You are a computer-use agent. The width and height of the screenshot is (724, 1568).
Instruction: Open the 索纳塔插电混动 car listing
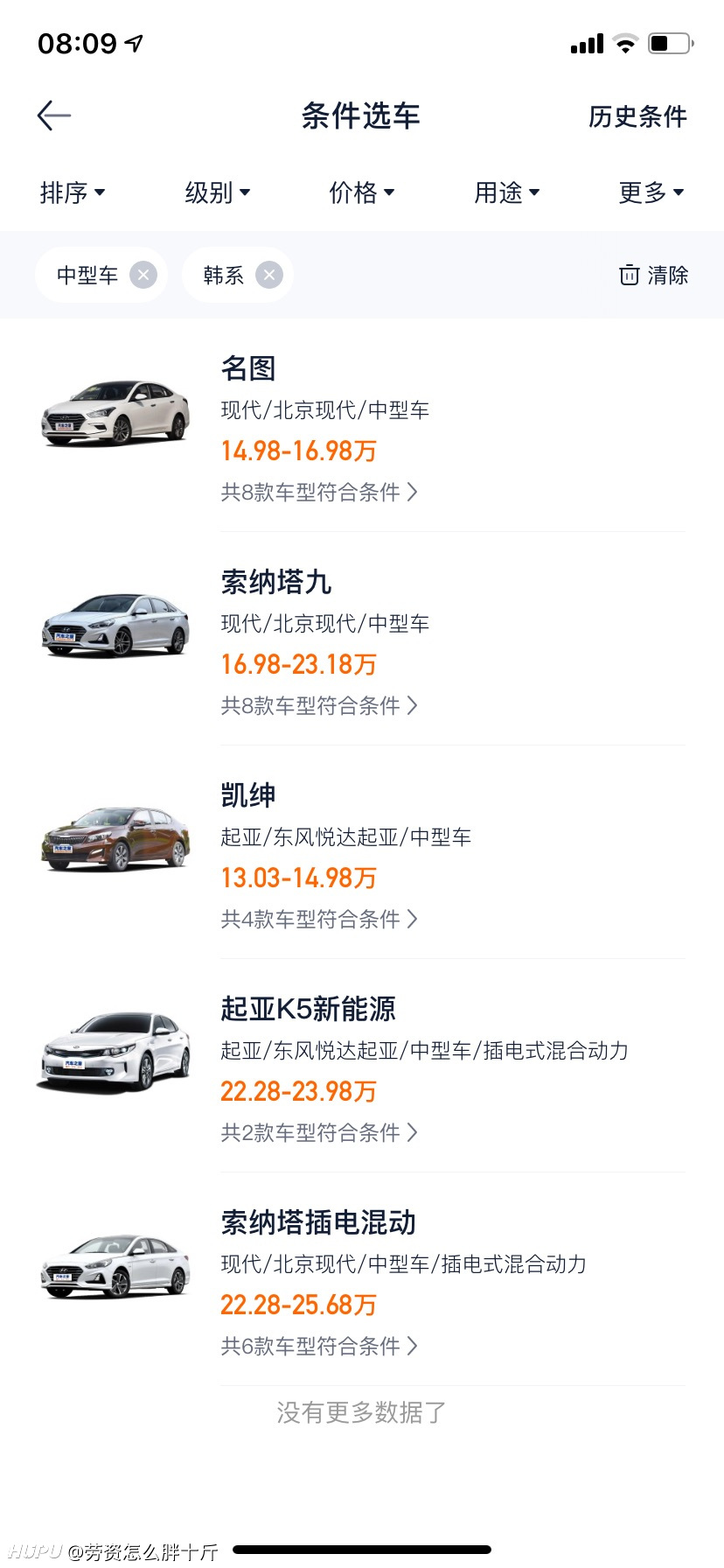click(362, 1280)
